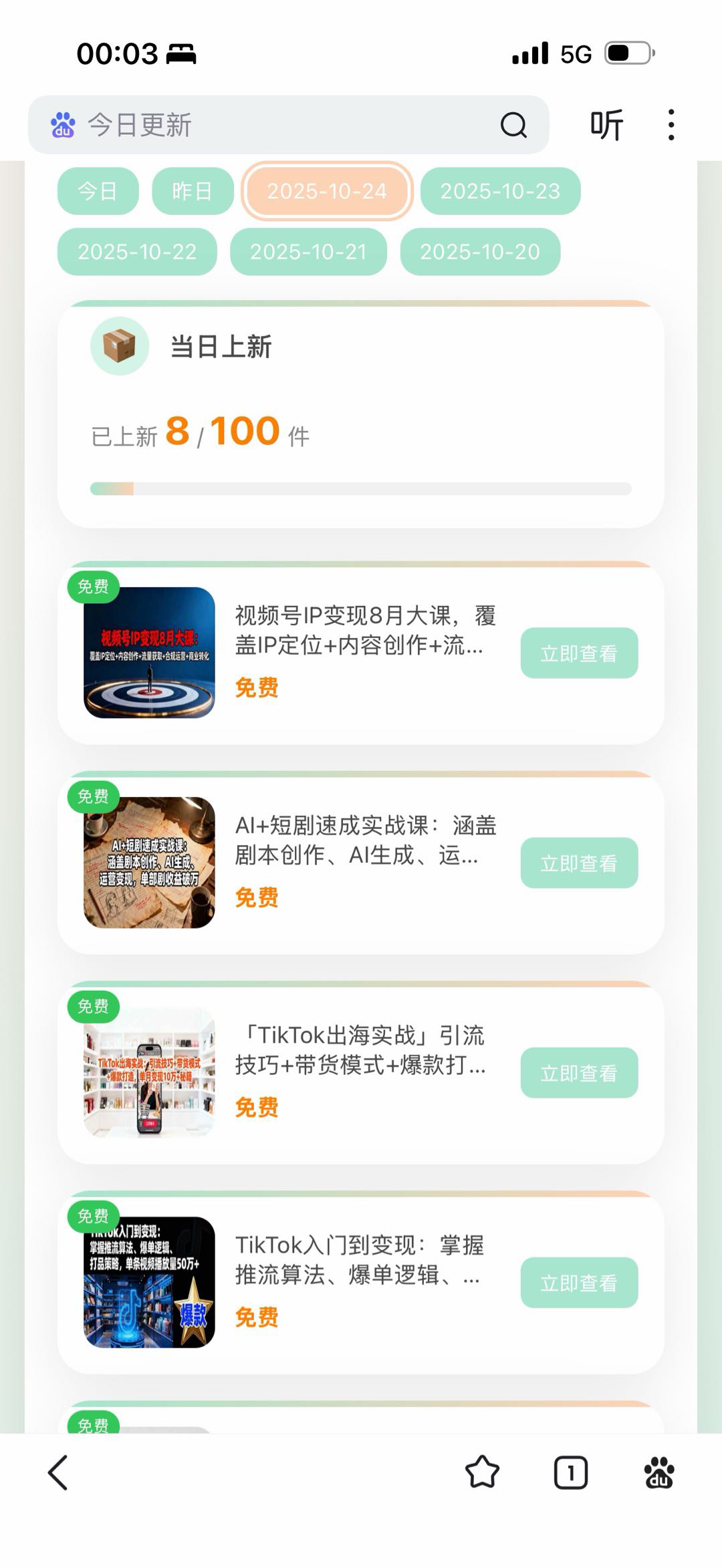Open the three-dot overflow menu
The image size is (722, 1568).
click(671, 125)
